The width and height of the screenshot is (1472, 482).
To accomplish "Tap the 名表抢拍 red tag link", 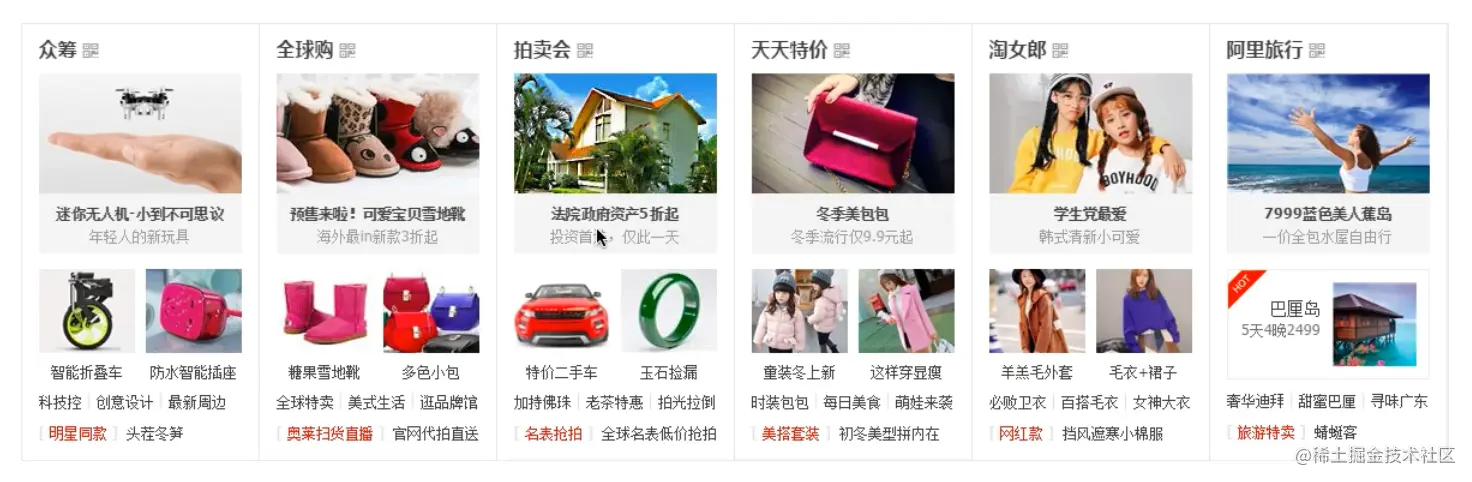I will (x=553, y=434).
